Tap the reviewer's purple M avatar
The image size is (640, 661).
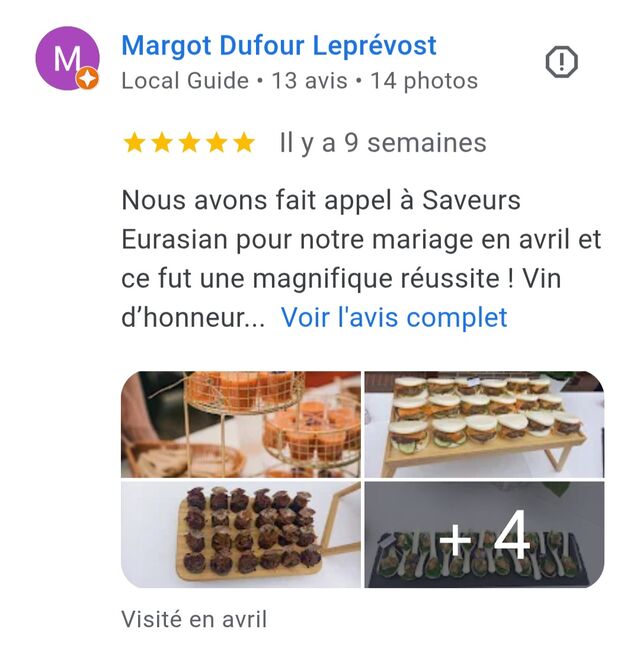pyautogui.click(x=67, y=59)
